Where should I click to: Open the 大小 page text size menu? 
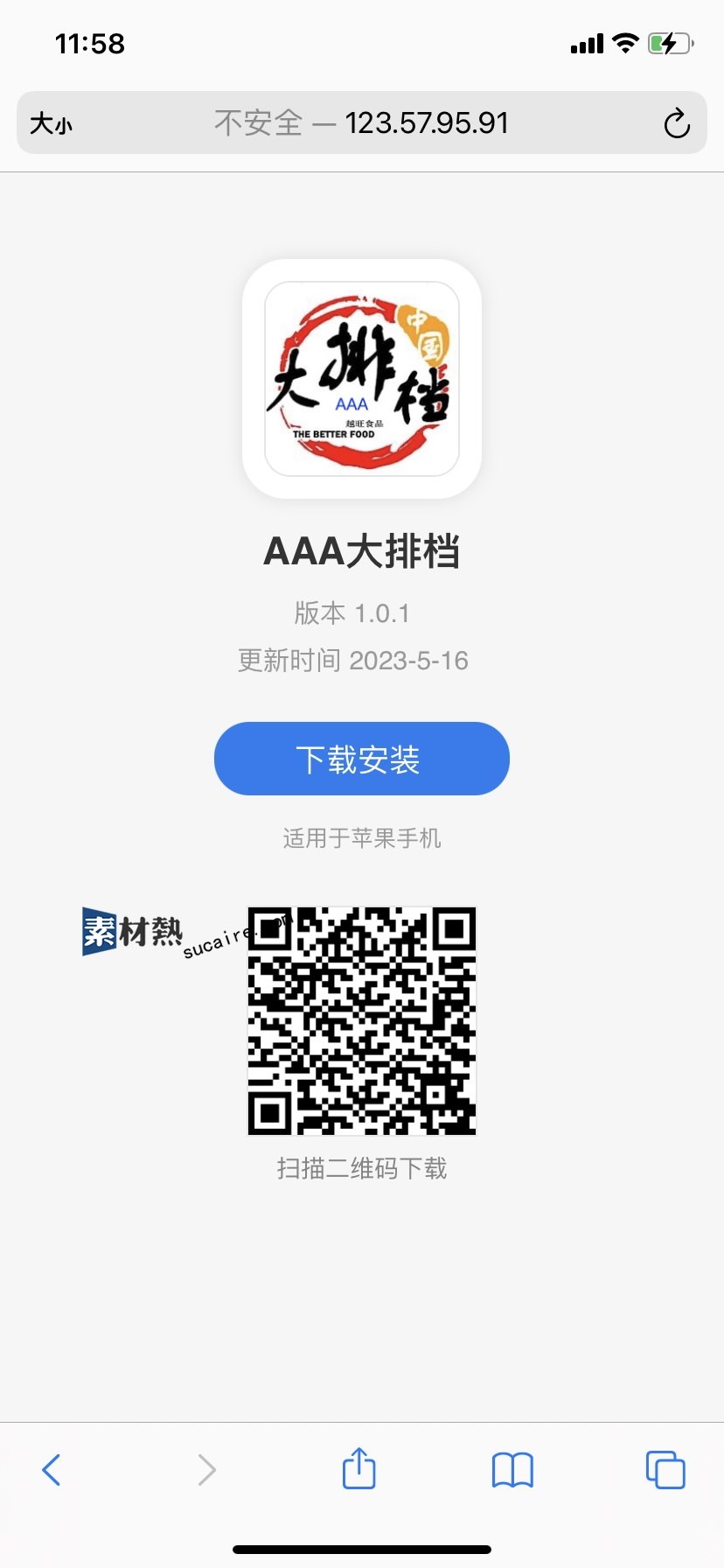[51, 123]
